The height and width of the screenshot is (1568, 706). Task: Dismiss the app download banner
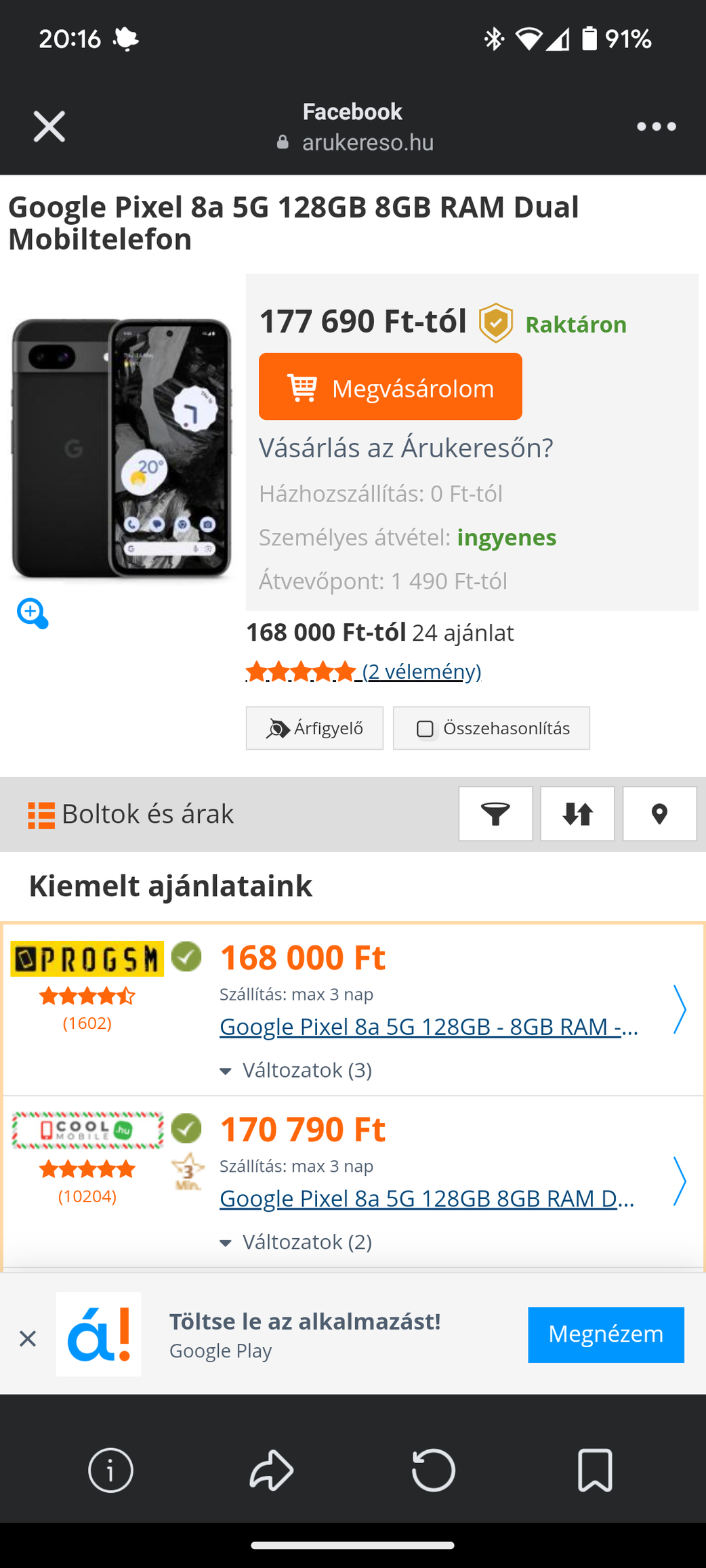(28, 1338)
